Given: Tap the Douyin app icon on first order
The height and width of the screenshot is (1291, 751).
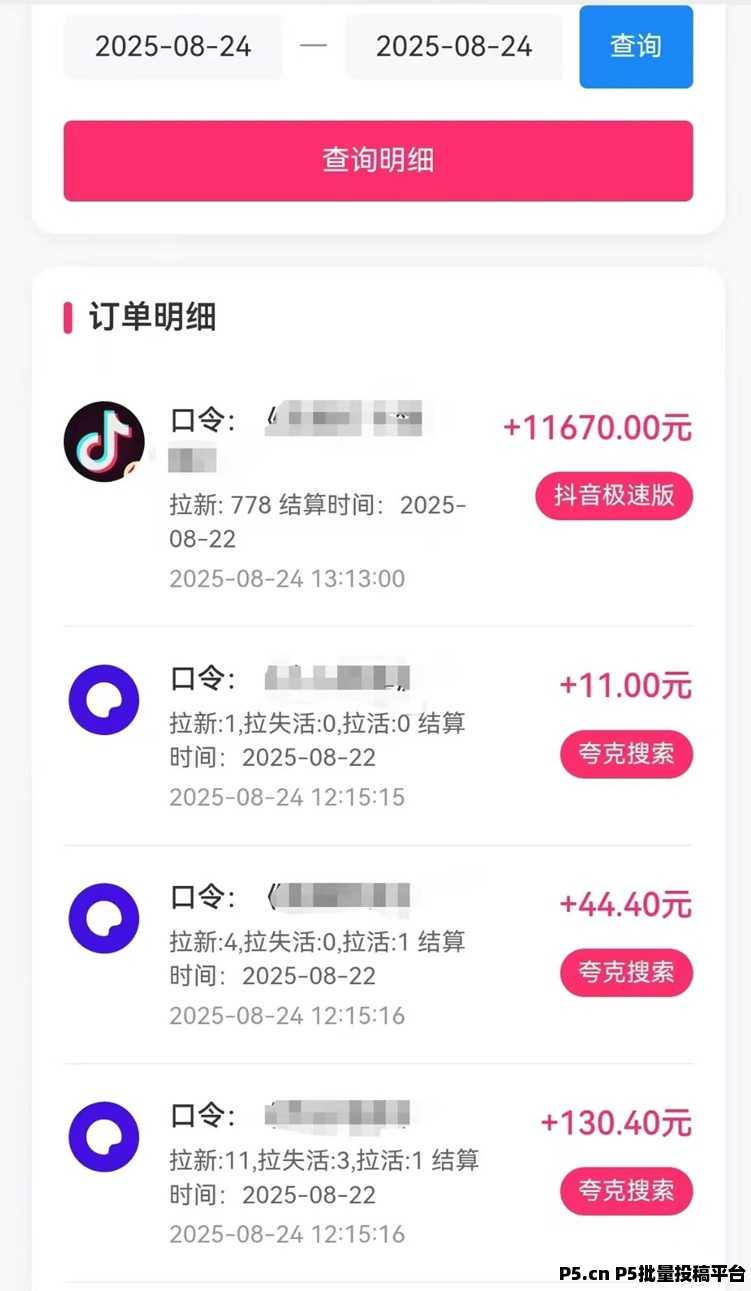Looking at the screenshot, I should click(x=104, y=442).
